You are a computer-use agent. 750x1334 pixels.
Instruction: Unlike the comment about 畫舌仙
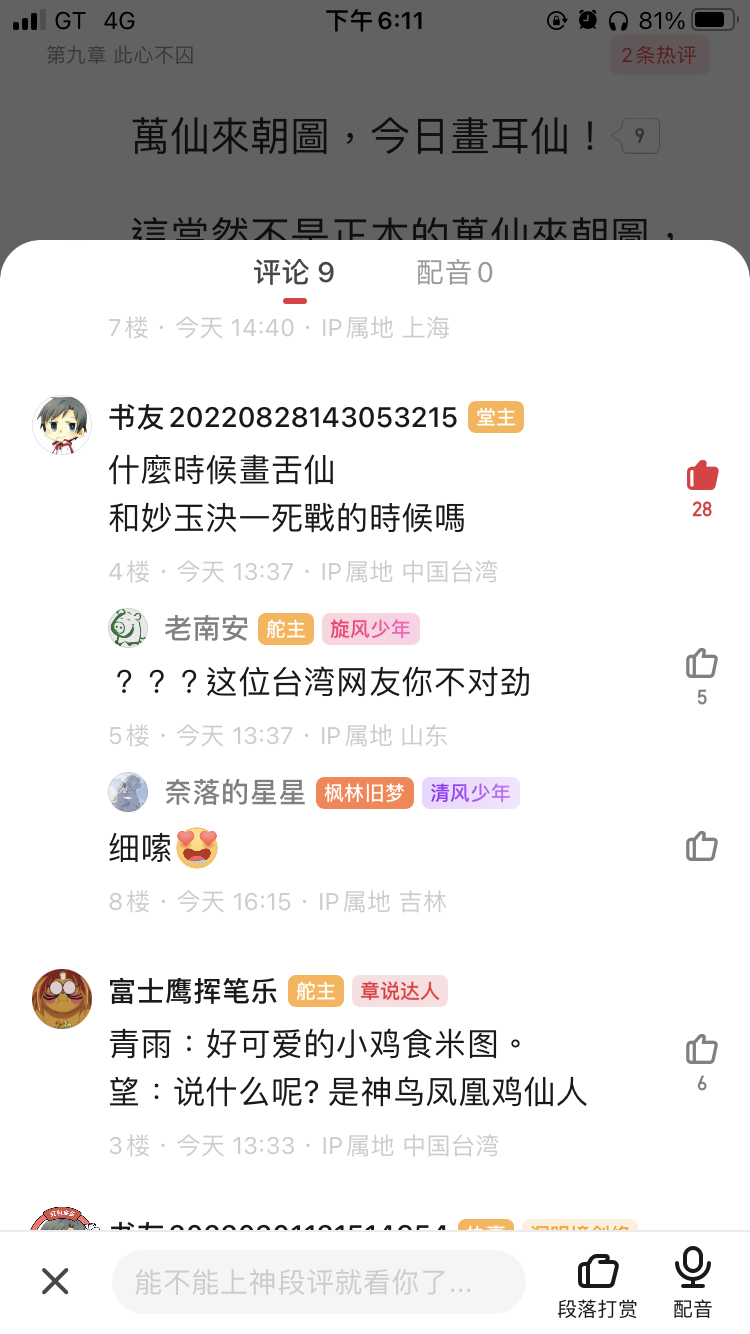click(702, 477)
